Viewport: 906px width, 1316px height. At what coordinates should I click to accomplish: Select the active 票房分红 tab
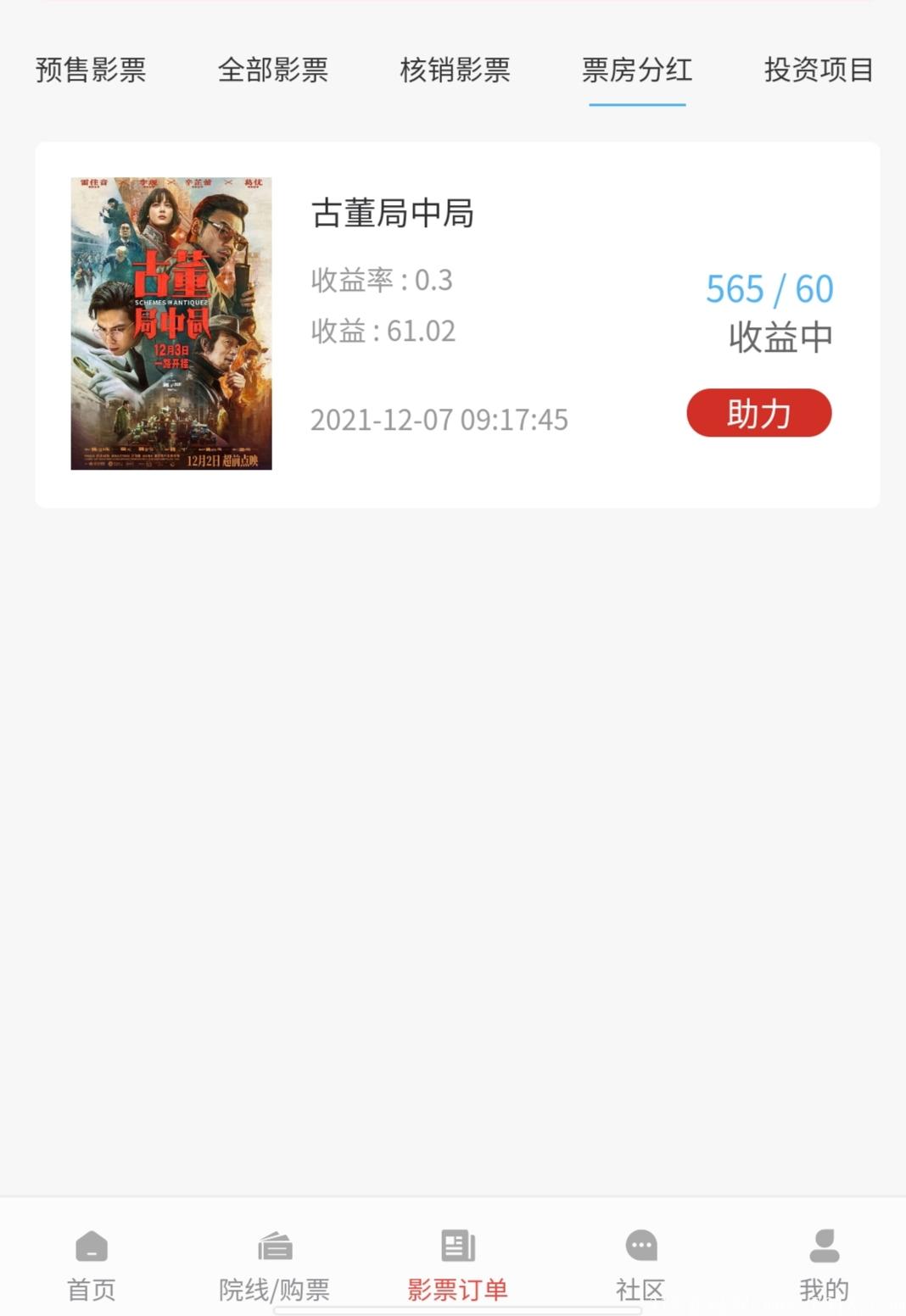(x=638, y=71)
